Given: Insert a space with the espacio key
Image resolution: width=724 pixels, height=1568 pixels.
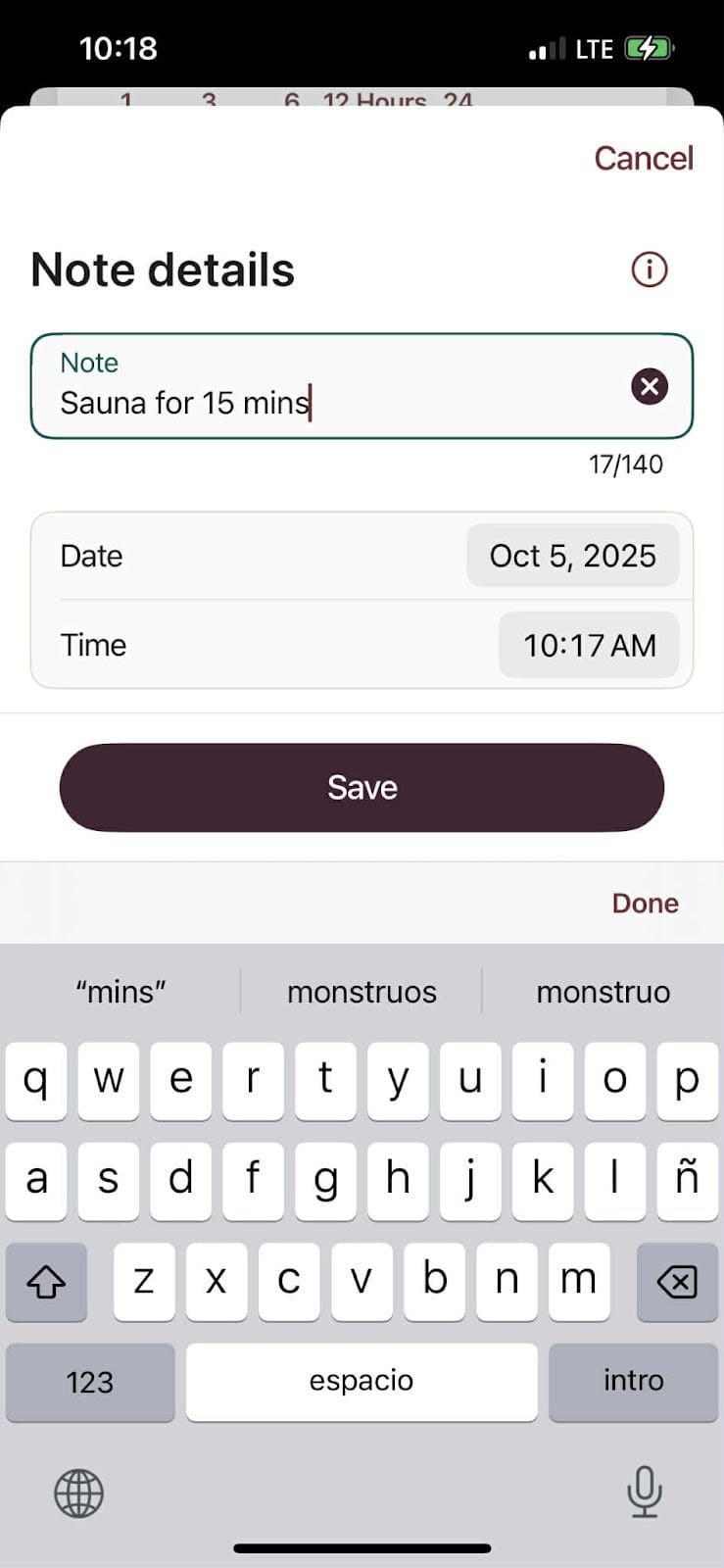Looking at the screenshot, I should coord(362,1382).
